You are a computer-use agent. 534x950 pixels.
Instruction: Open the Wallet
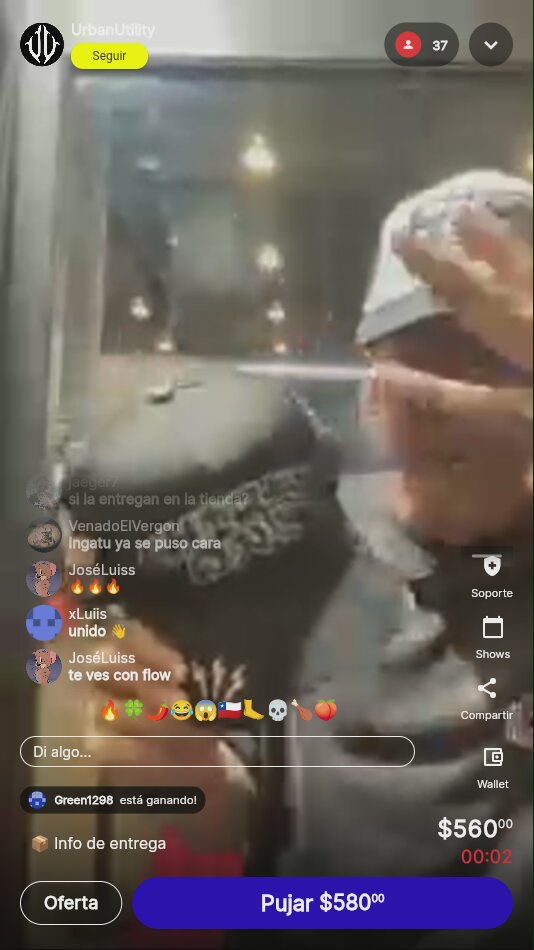click(x=492, y=768)
